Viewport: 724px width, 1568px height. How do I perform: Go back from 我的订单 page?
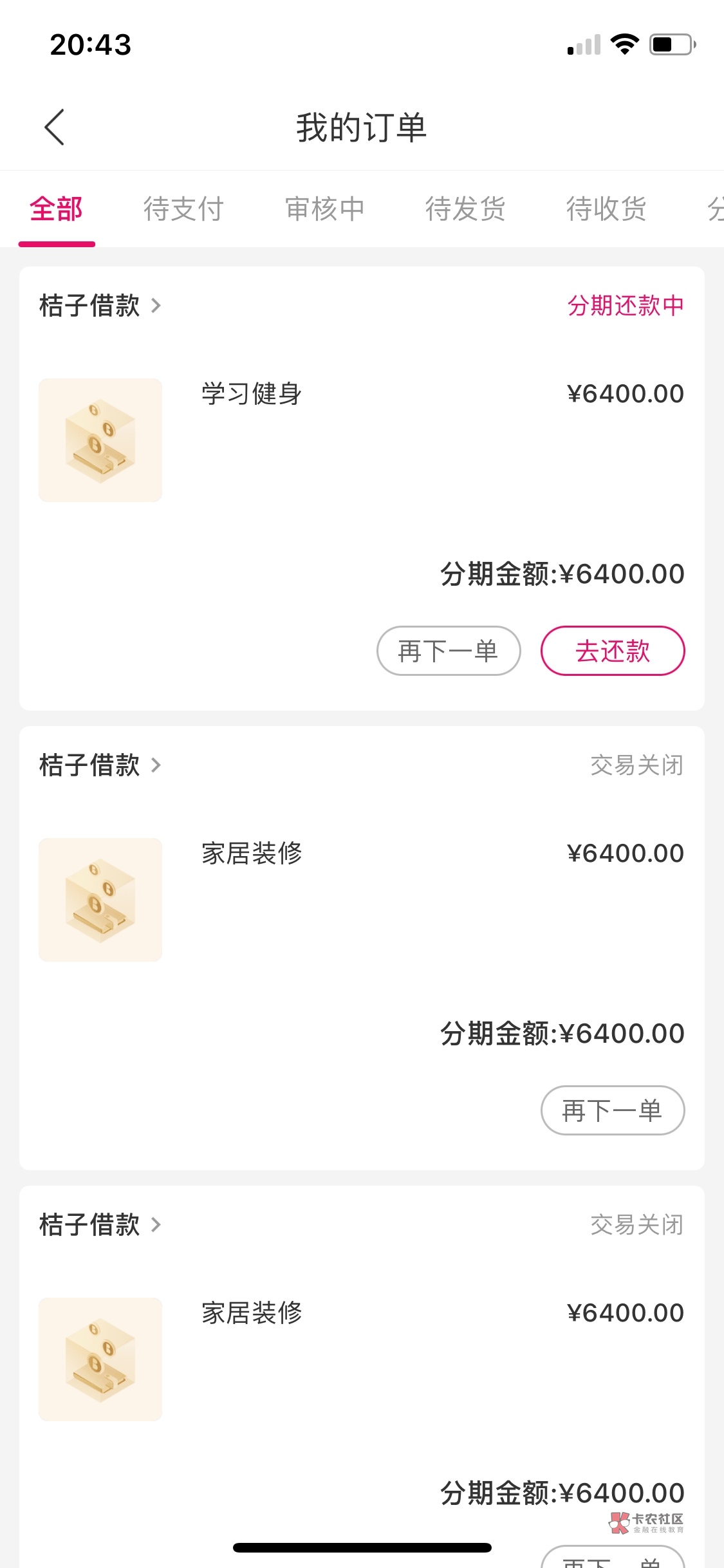click(55, 127)
